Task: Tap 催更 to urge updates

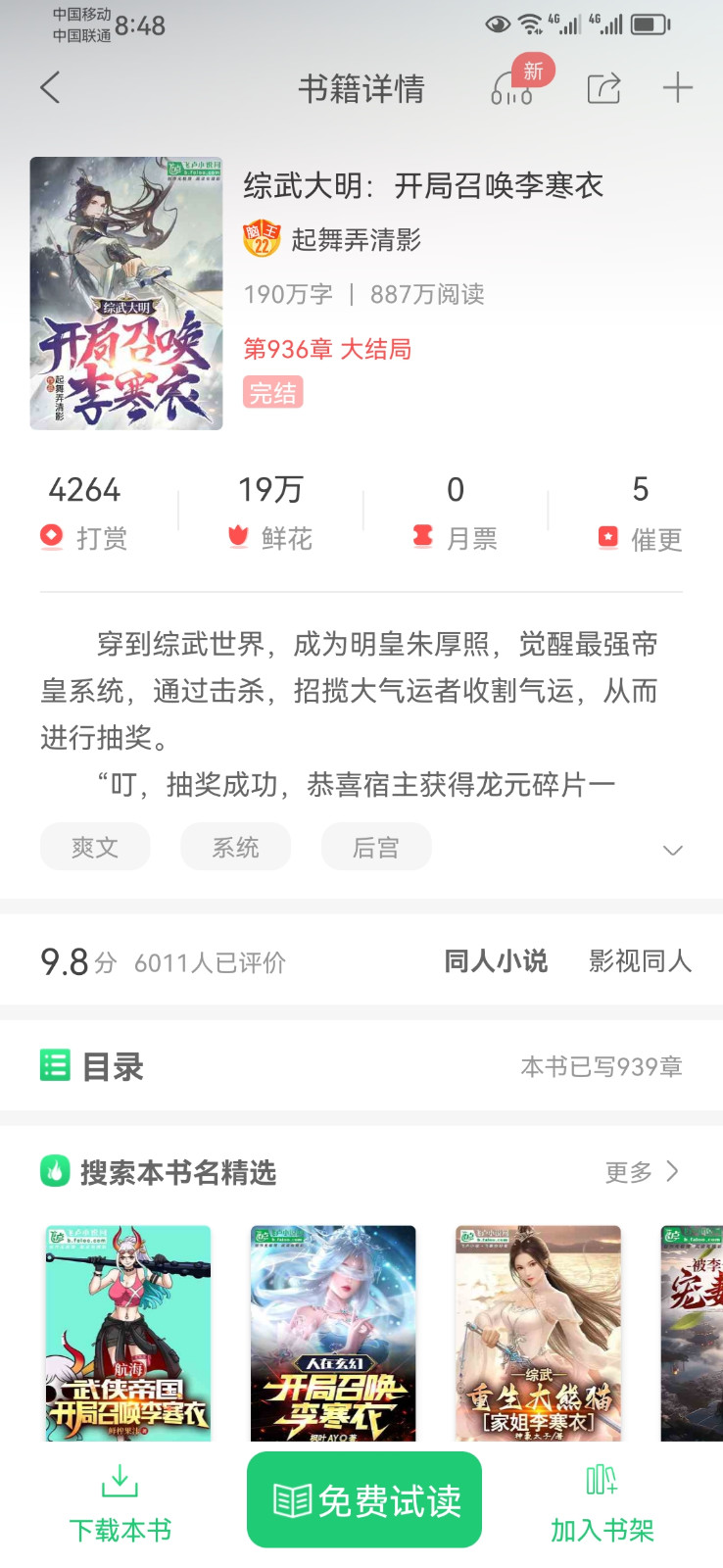Action: pos(640,538)
